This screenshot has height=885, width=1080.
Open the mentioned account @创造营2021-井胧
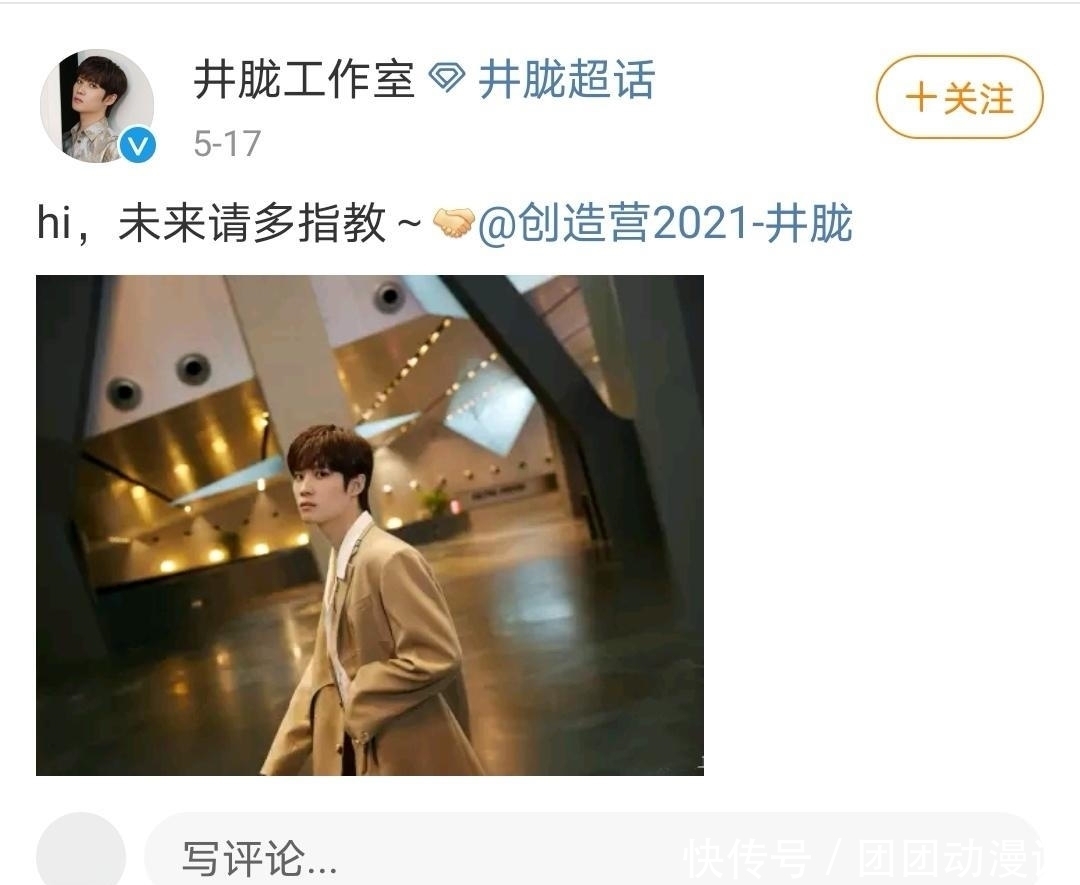tap(665, 224)
